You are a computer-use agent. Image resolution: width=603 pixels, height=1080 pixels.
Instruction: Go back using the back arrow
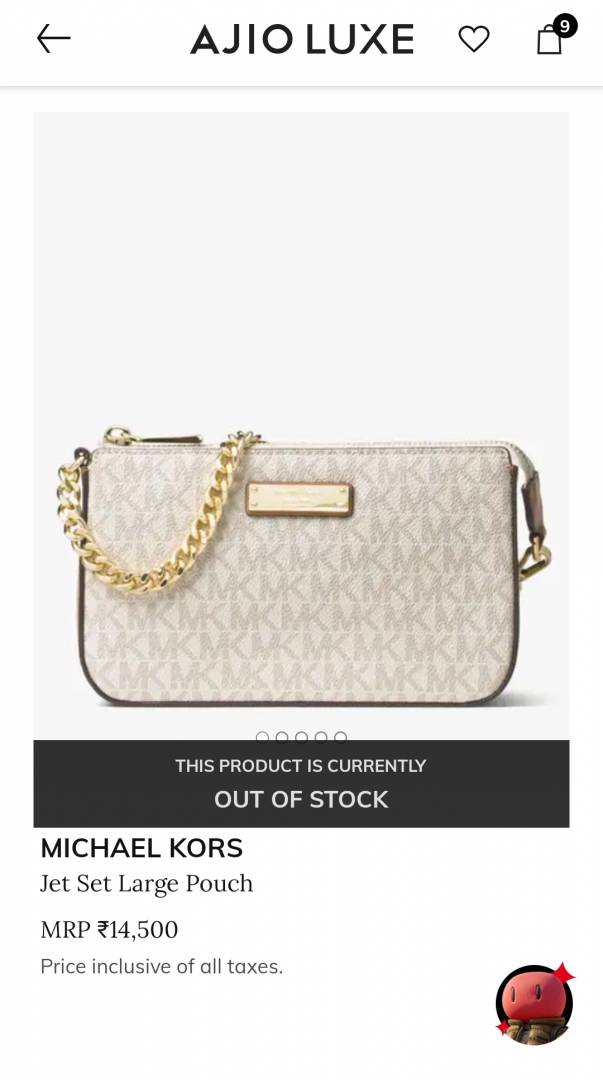pos(54,39)
